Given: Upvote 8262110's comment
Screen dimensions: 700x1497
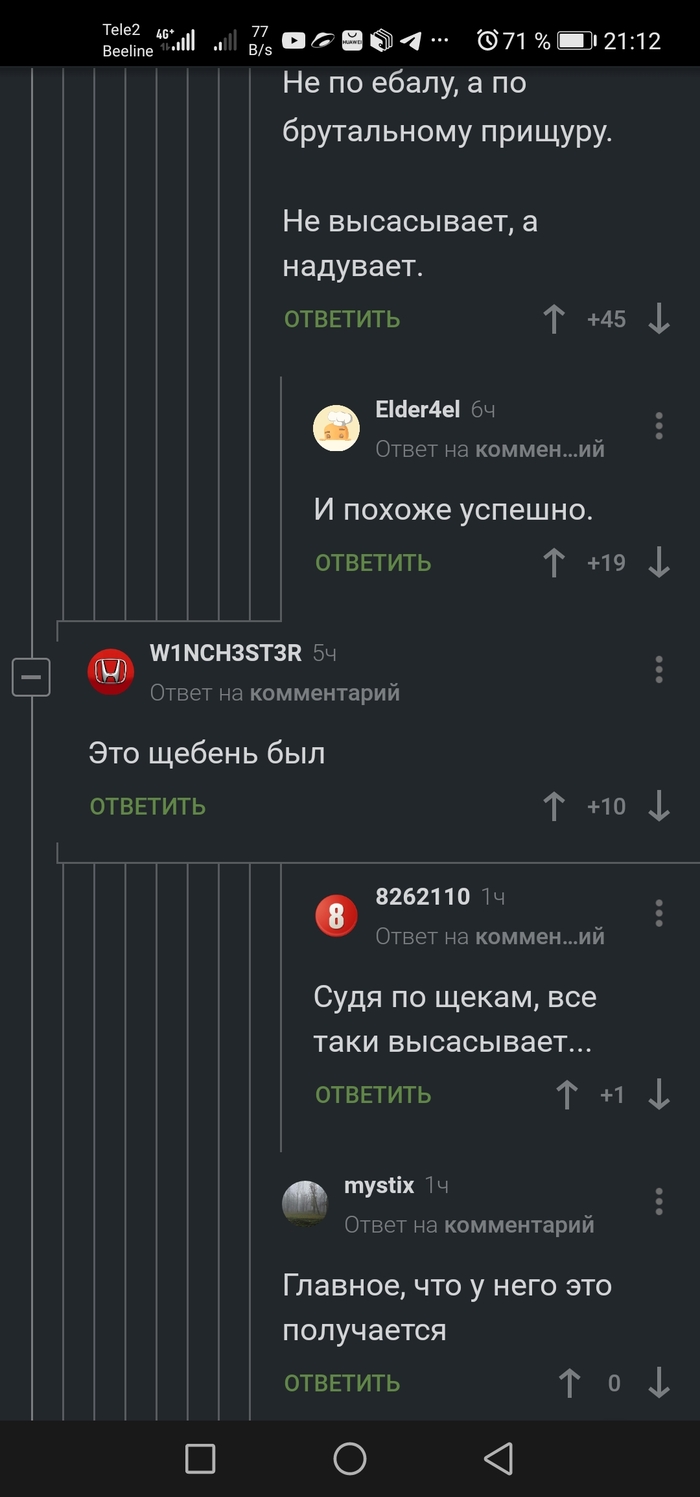Looking at the screenshot, I should coord(567,1094).
